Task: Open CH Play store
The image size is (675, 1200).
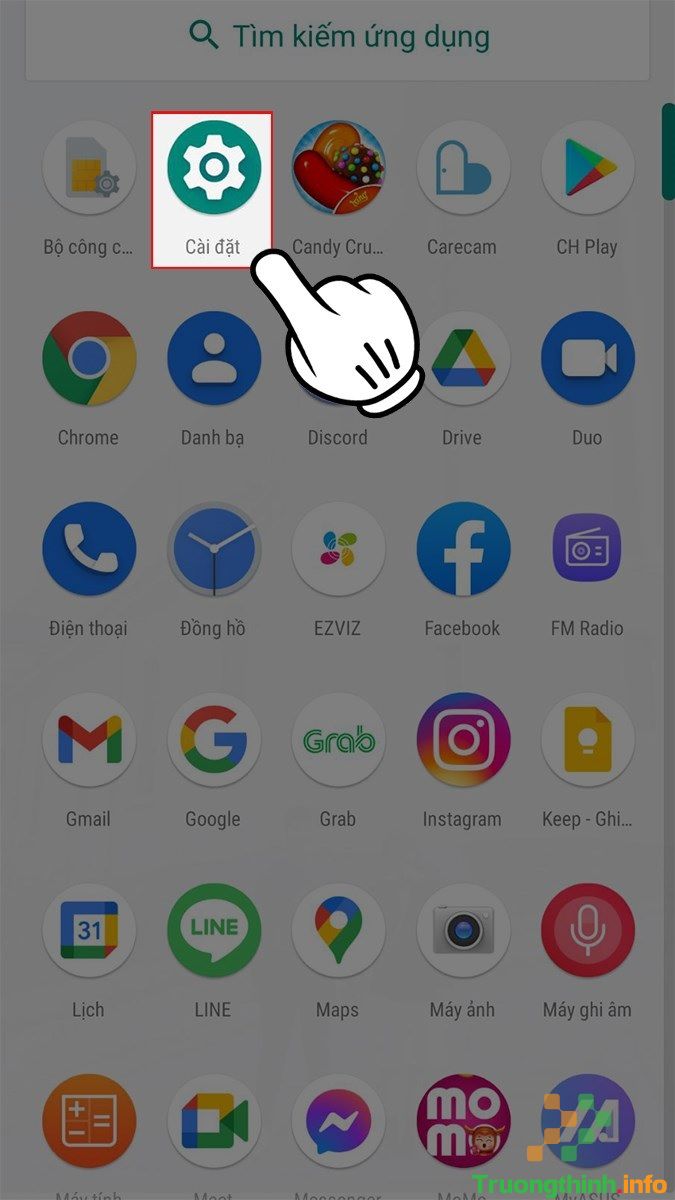Action: click(587, 167)
